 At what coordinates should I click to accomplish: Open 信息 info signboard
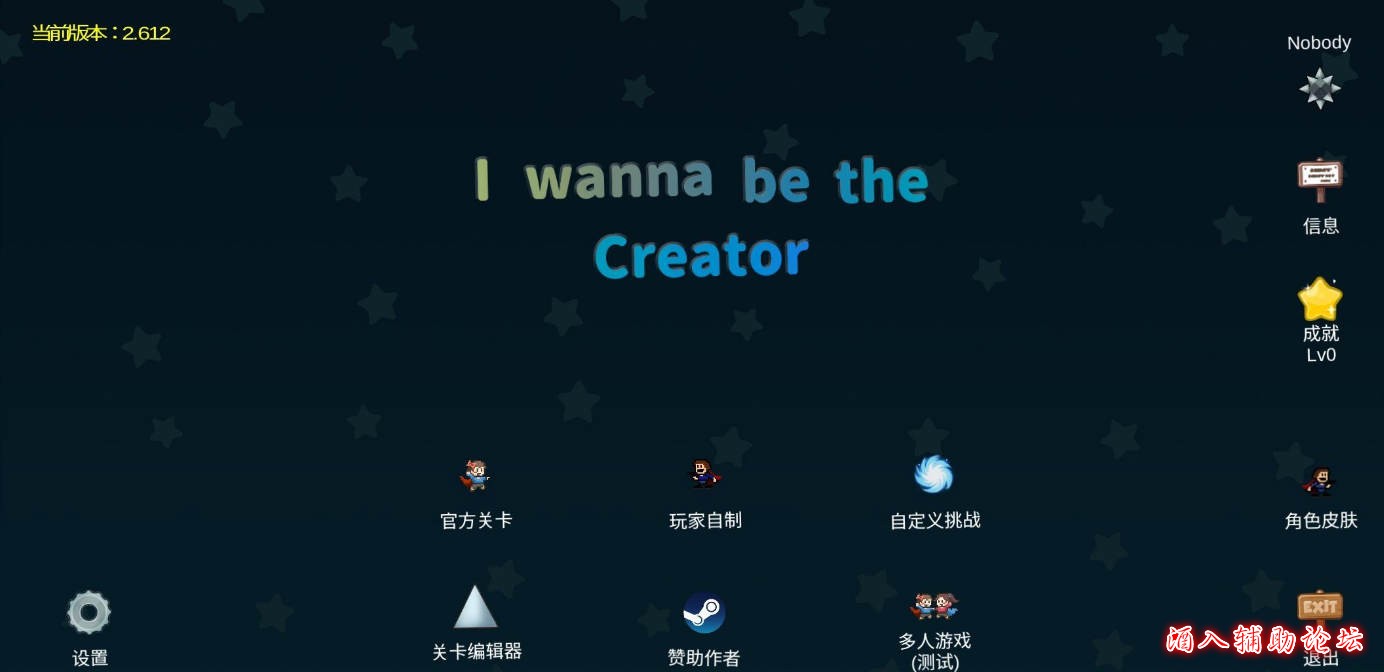(1320, 180)
